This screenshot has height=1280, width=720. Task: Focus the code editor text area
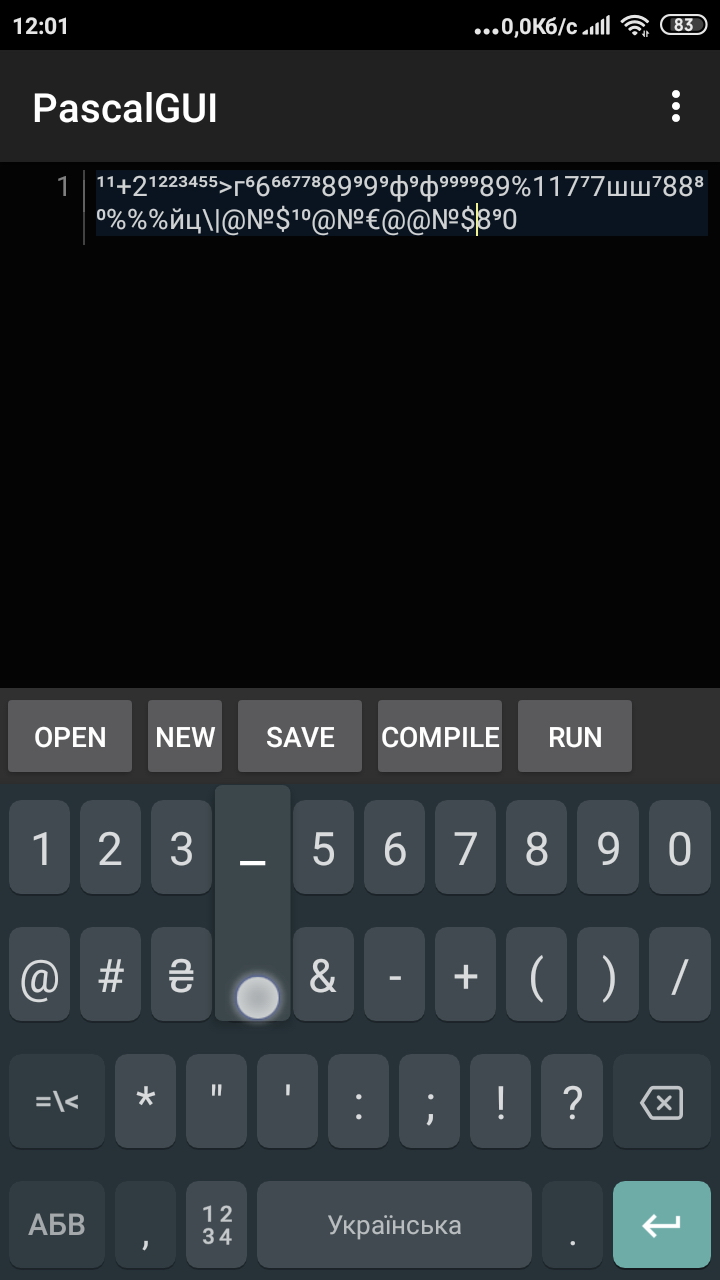[x=400, y=420]
